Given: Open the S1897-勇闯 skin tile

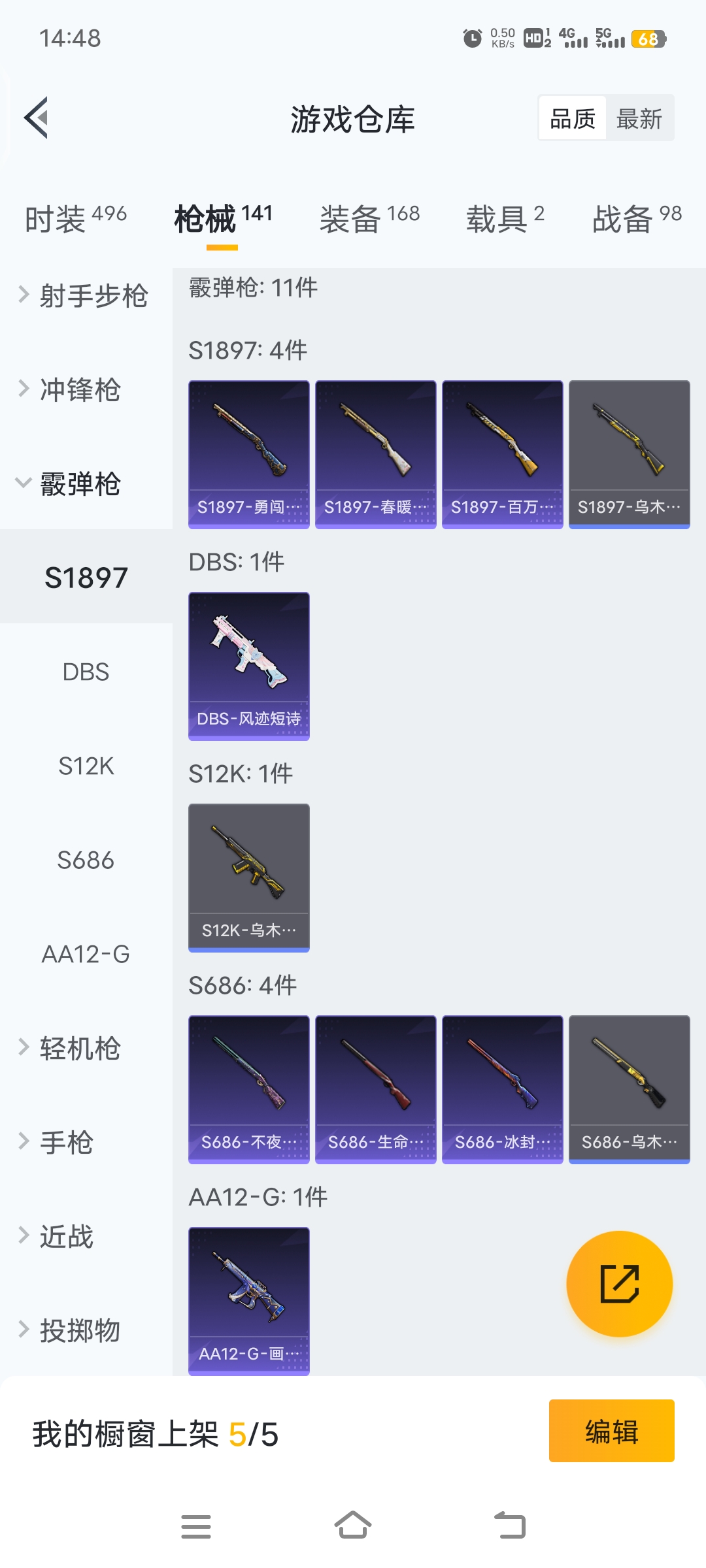Looking at the screenshot, I should [x=248, y=454].
